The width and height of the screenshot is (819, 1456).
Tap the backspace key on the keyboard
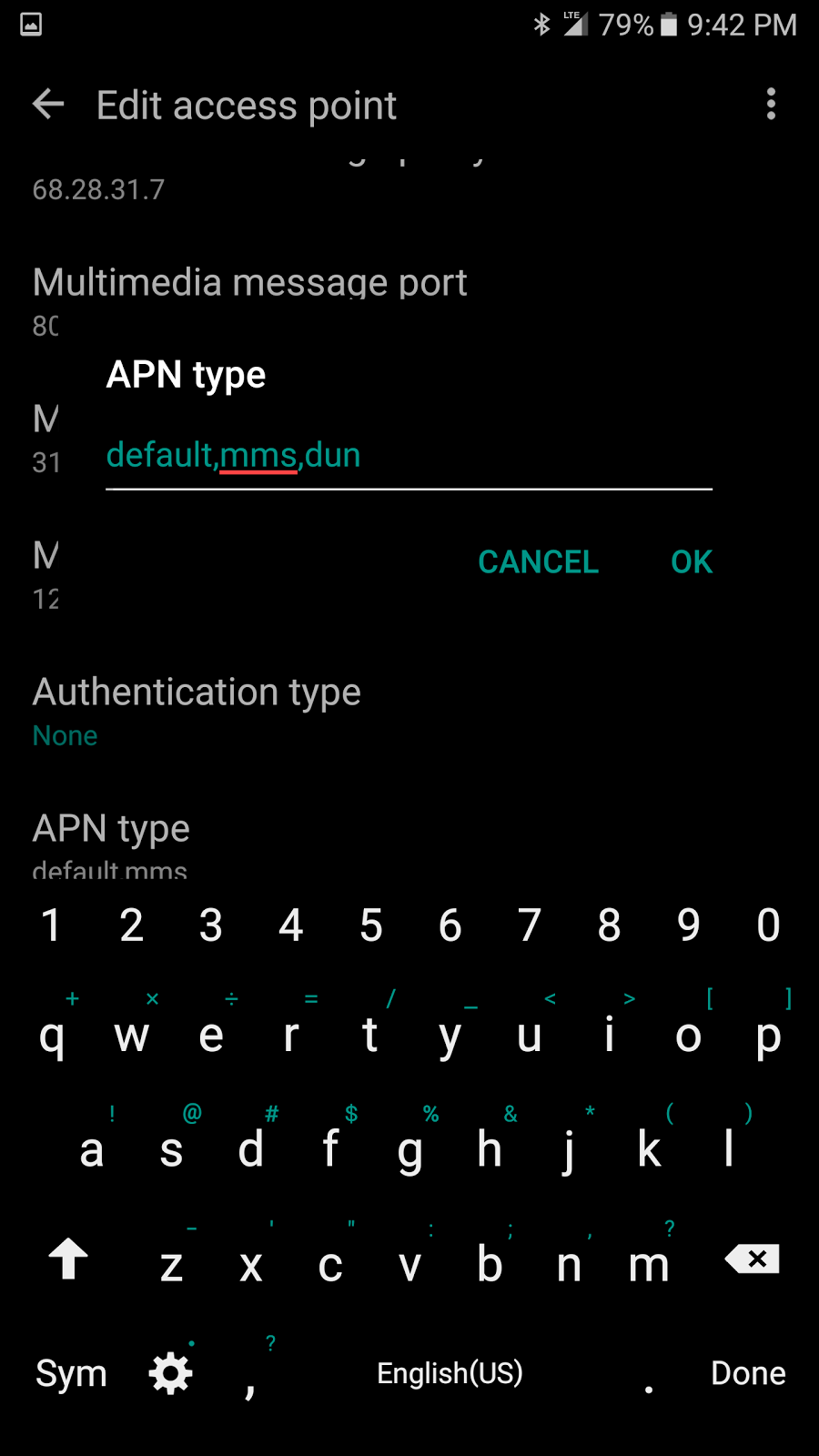(753, 1259)
